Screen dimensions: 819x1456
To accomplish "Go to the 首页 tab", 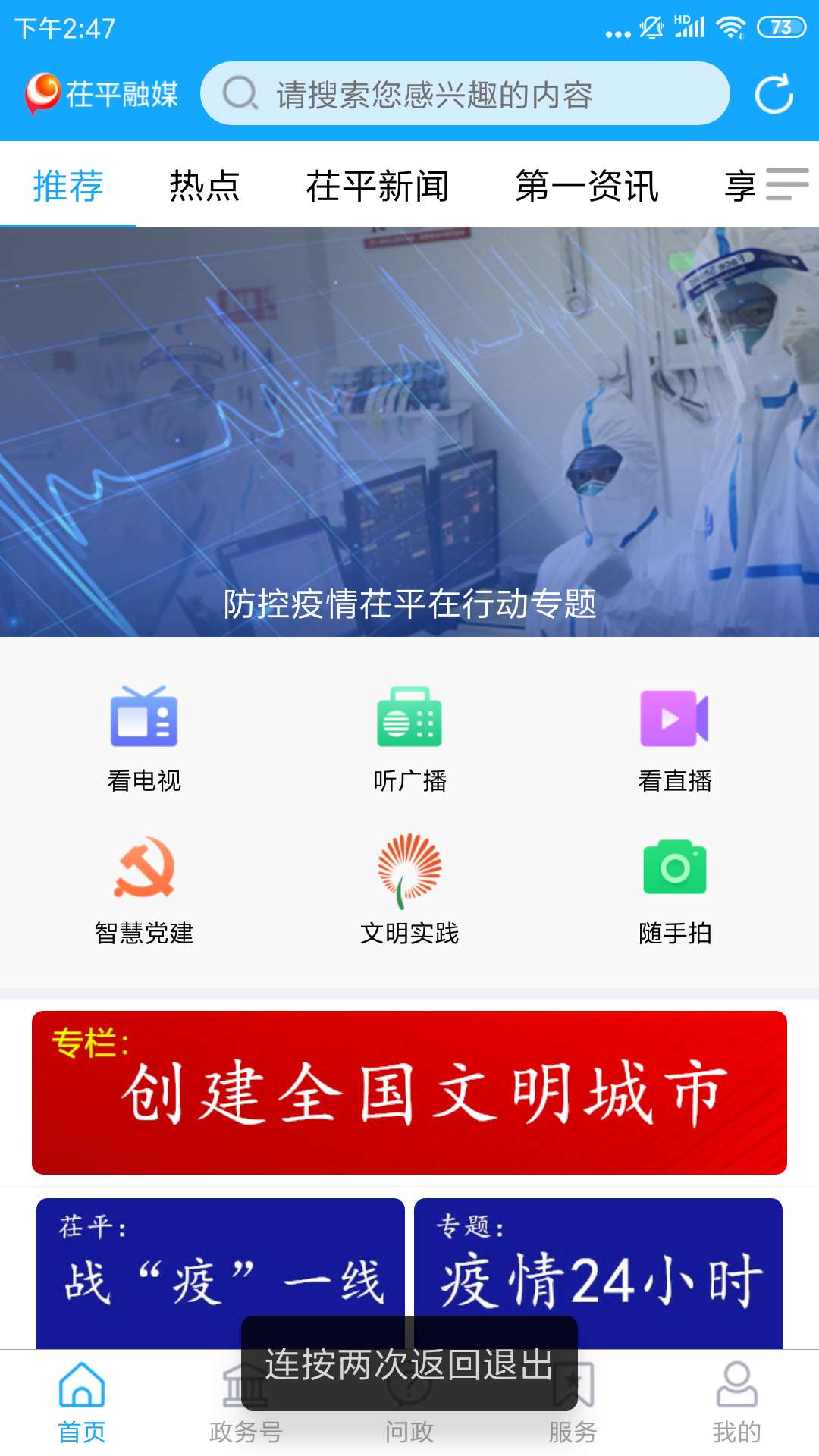I will [82, 1403].
